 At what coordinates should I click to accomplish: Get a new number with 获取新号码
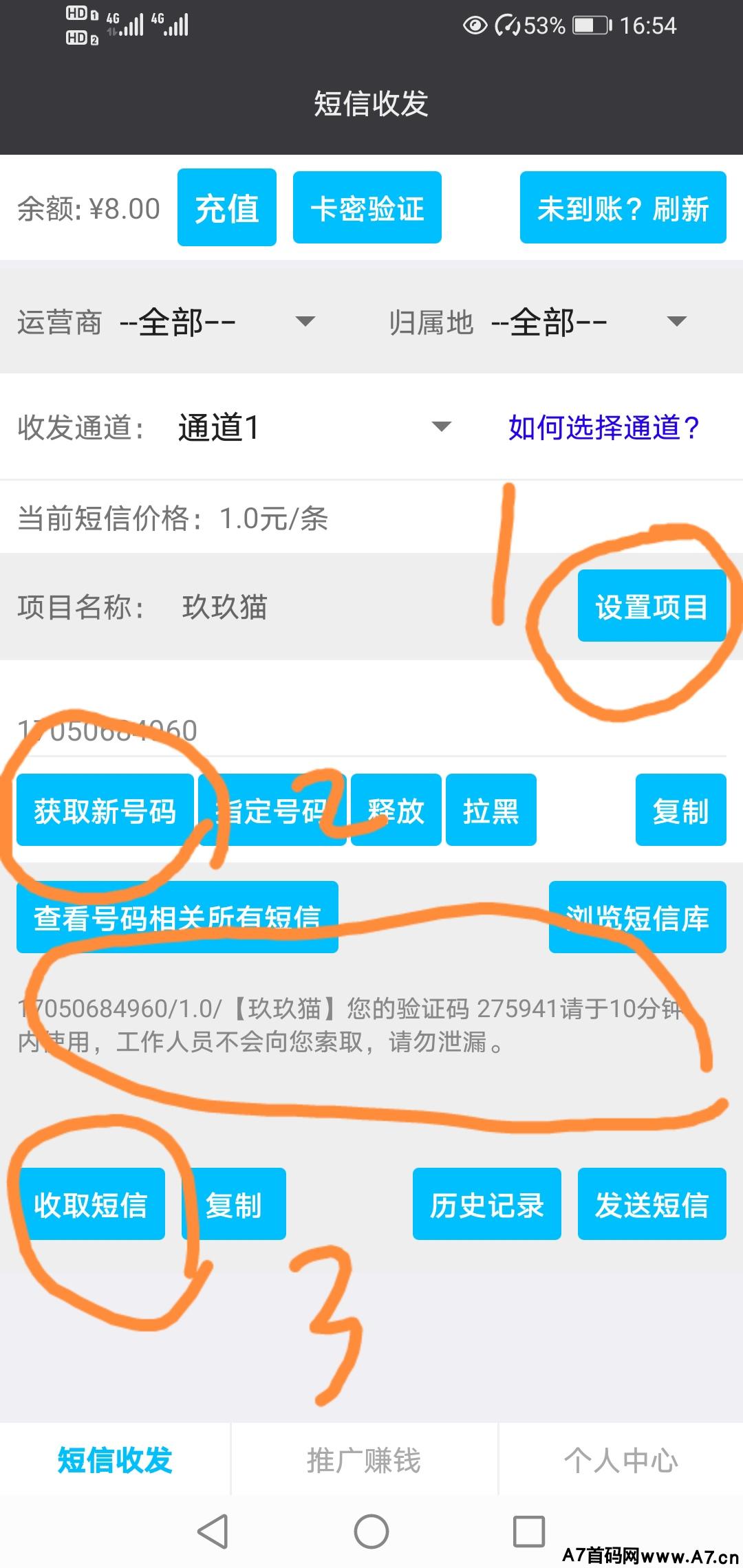point(105,810)
